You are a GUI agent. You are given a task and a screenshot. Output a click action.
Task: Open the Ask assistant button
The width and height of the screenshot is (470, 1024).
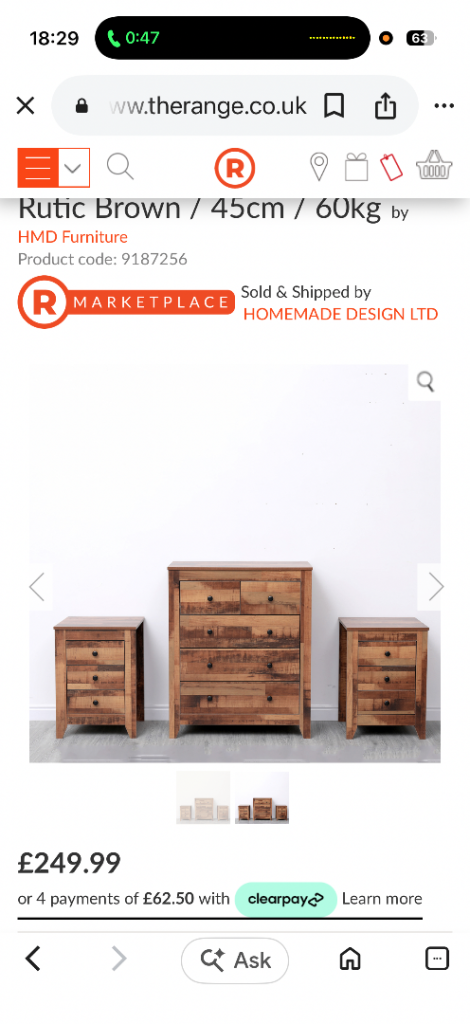pos(235,960)
